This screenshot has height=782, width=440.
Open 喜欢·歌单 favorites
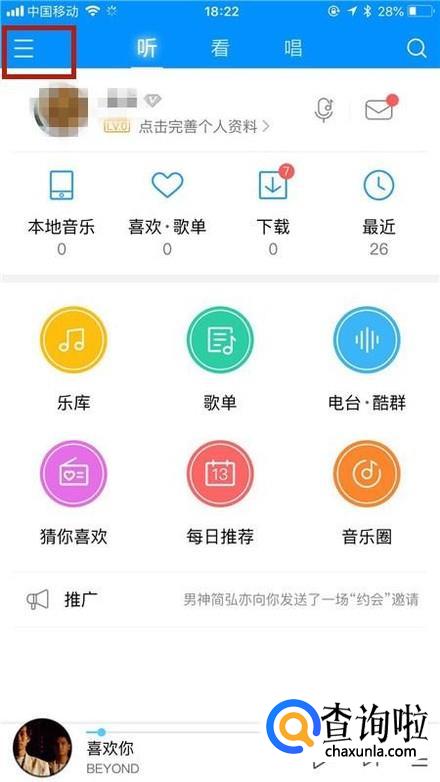(167, 212)
